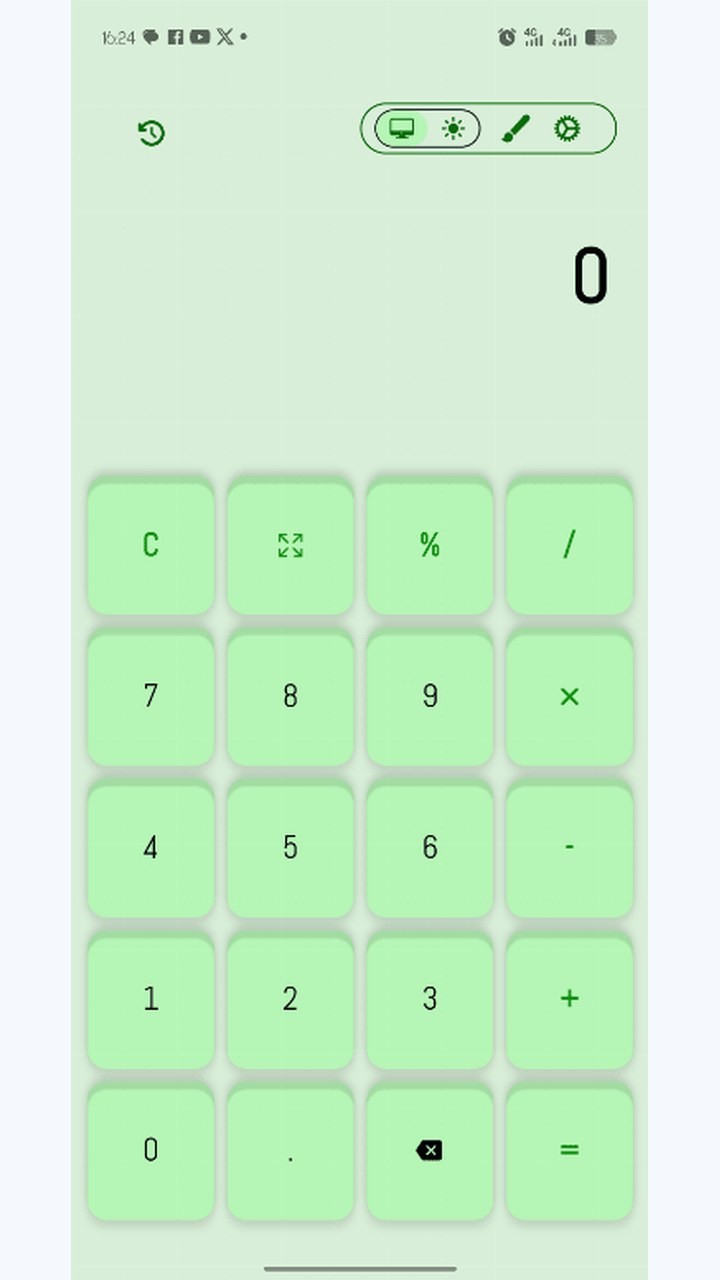Screen dimensions: 720x1280
Task: Tap the minus key
Action: (569, 848)
